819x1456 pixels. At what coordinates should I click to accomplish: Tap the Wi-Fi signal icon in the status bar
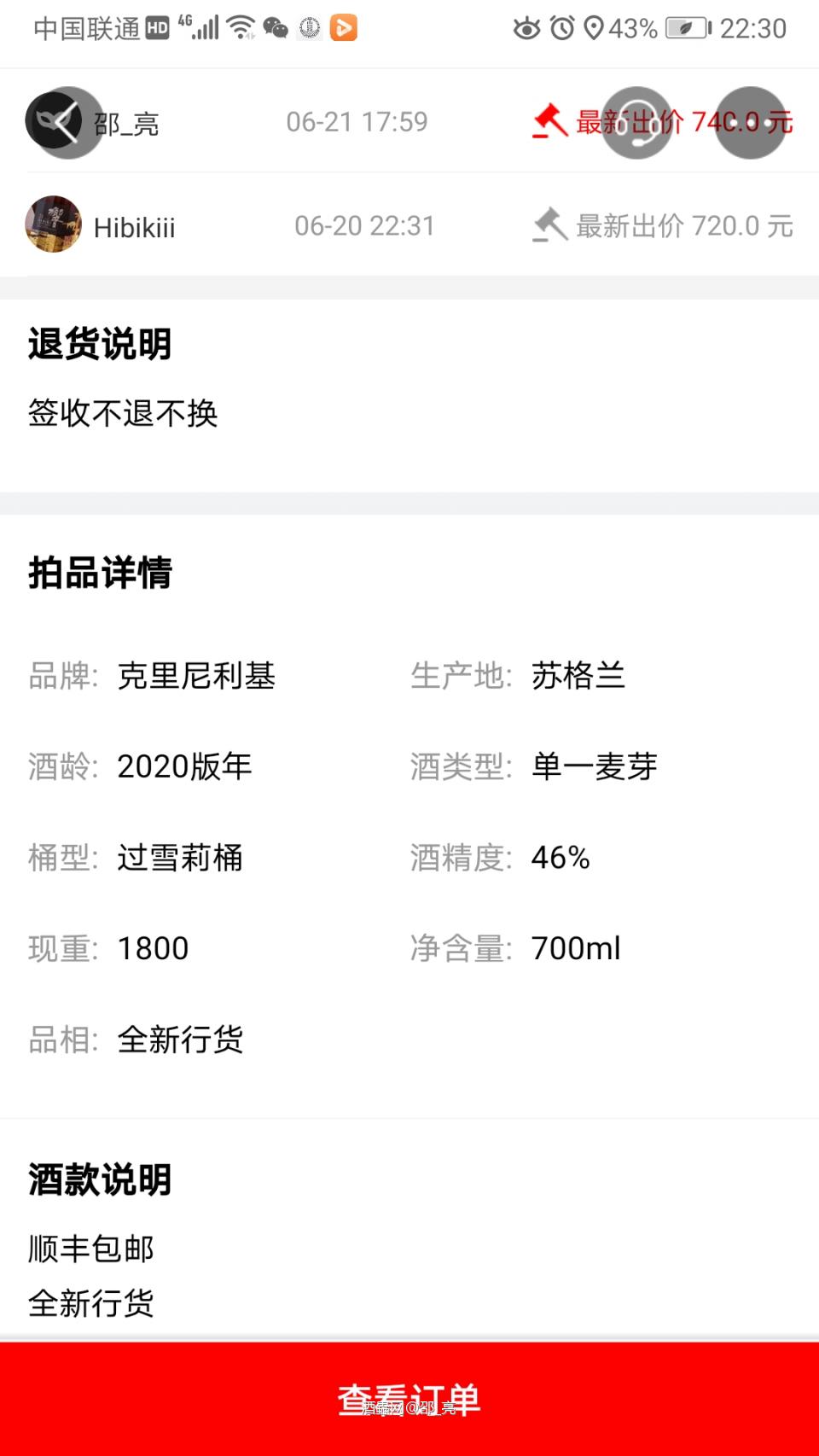click(241, 26)
